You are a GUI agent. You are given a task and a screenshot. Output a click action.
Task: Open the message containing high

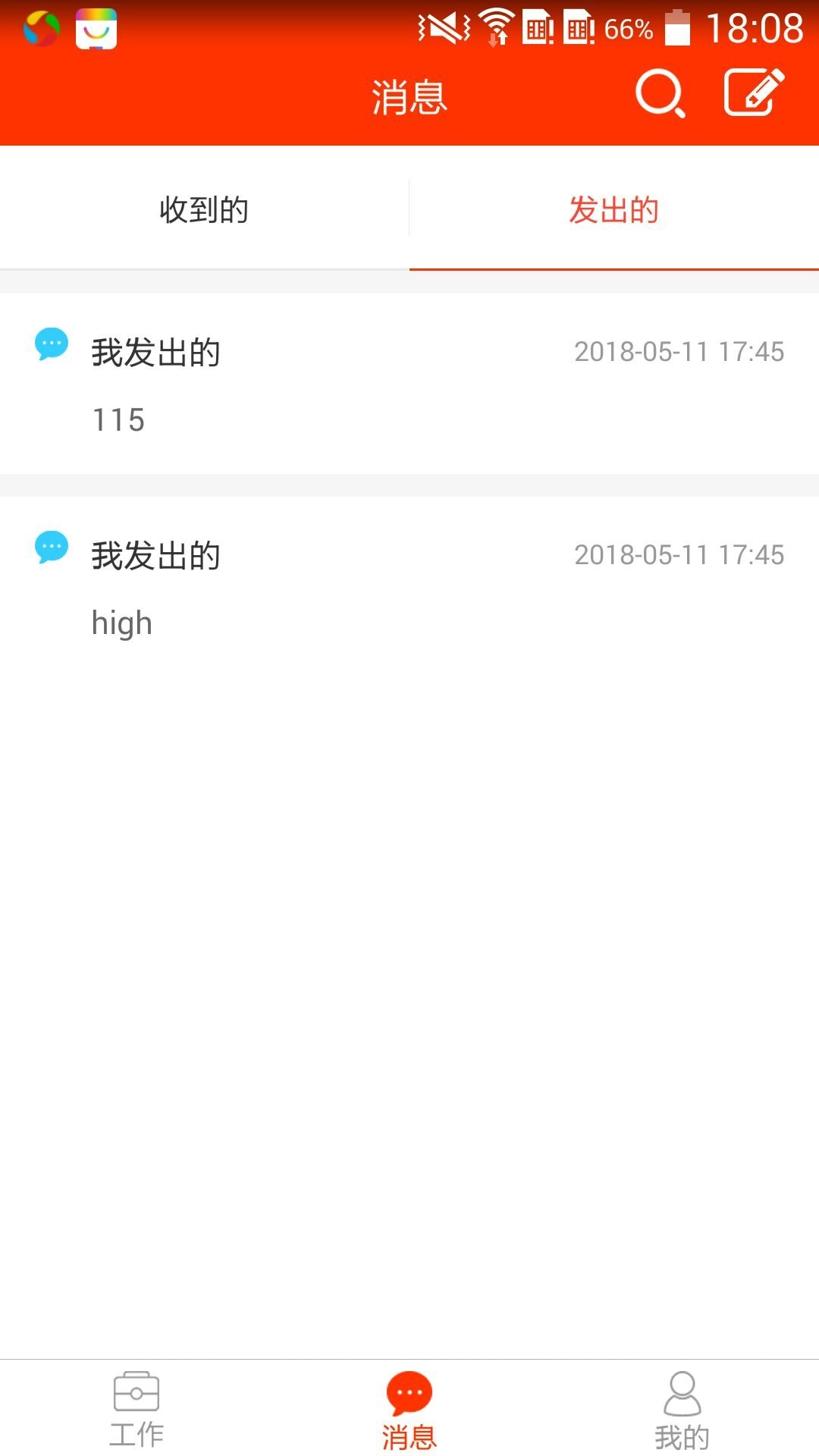(409, 588)
